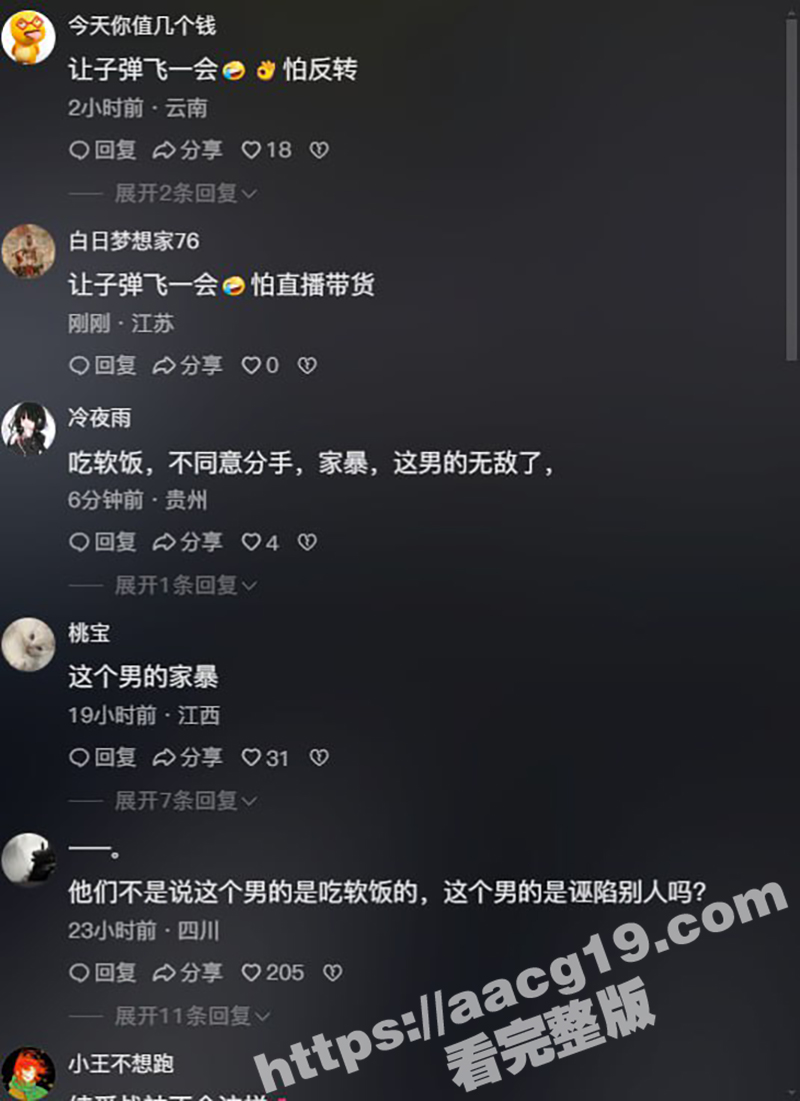Expand 1 reply under 冷夜雨's comment
Screen dimensions: 800x1101
[x=185, y=585]
